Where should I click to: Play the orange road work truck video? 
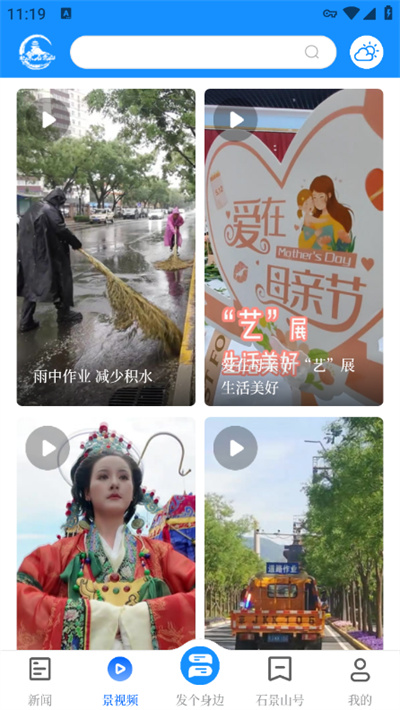coord(294,533)
